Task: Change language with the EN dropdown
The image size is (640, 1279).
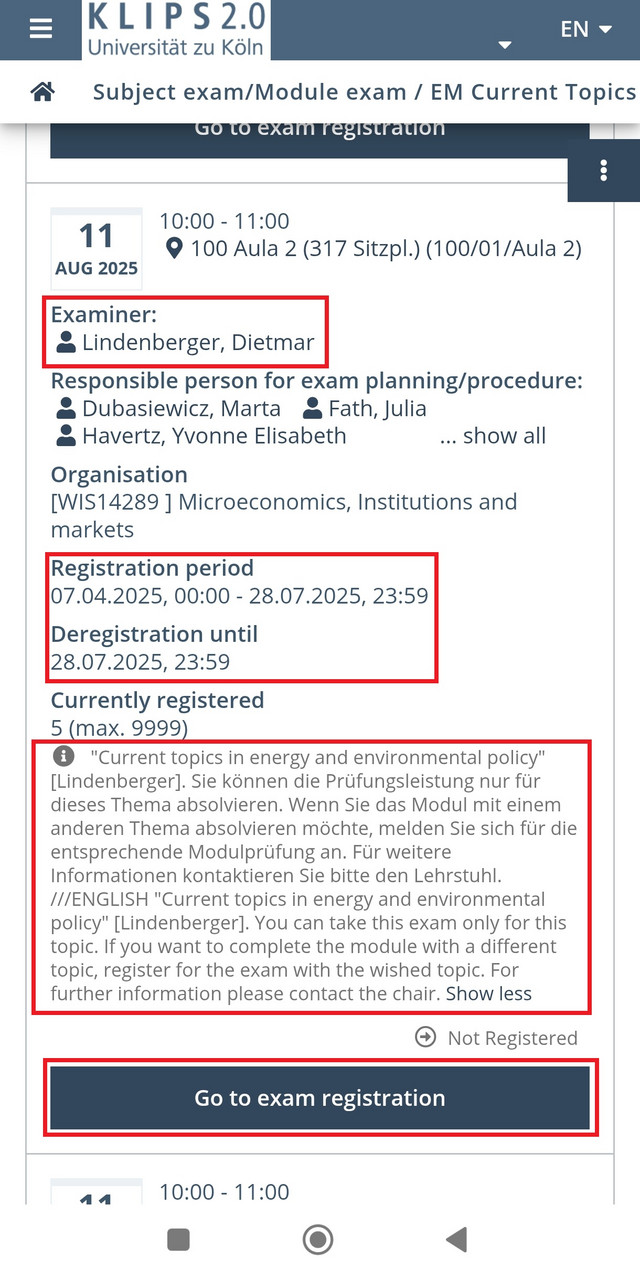Action: click(x=586, y=29)
